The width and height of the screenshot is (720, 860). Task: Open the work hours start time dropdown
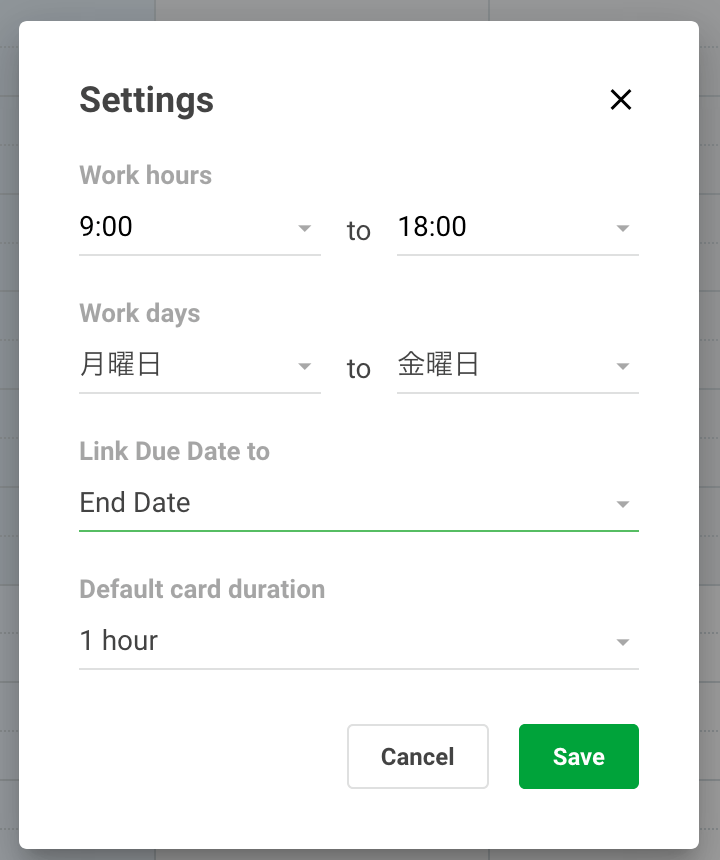199,228
